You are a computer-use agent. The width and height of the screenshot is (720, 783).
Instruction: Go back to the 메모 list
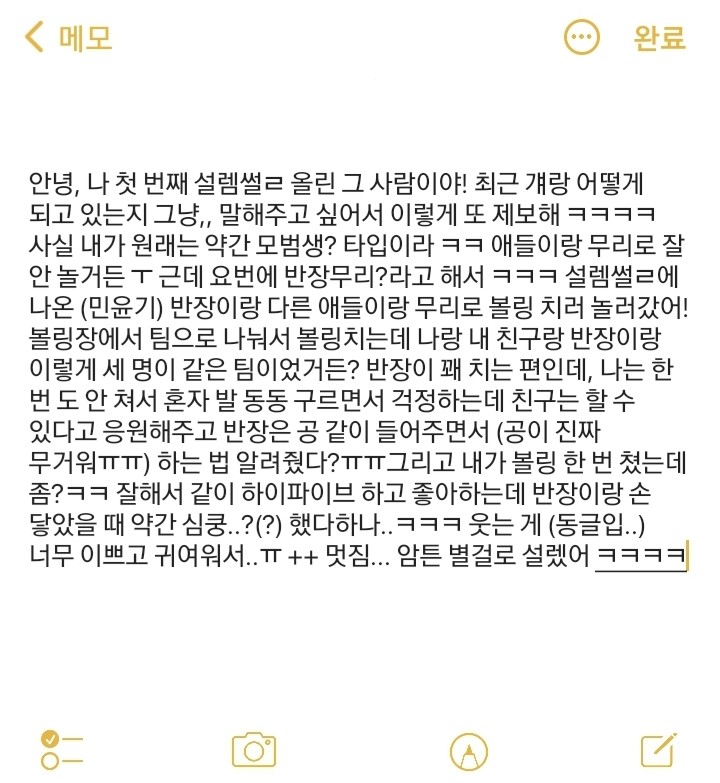pyautogui.click(x=68, y=38)
